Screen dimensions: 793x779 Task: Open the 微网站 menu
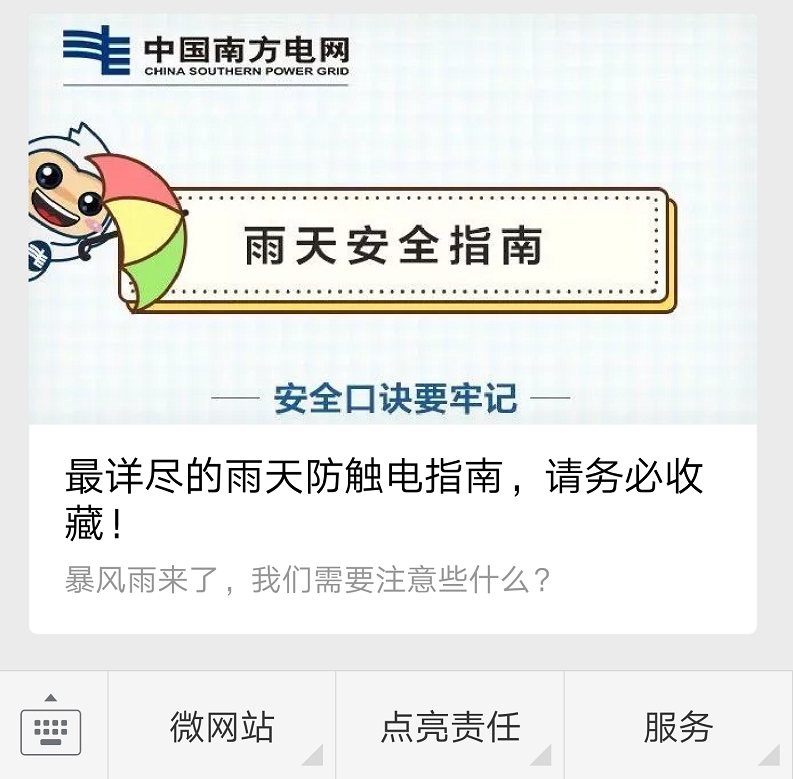coord(222,727)
